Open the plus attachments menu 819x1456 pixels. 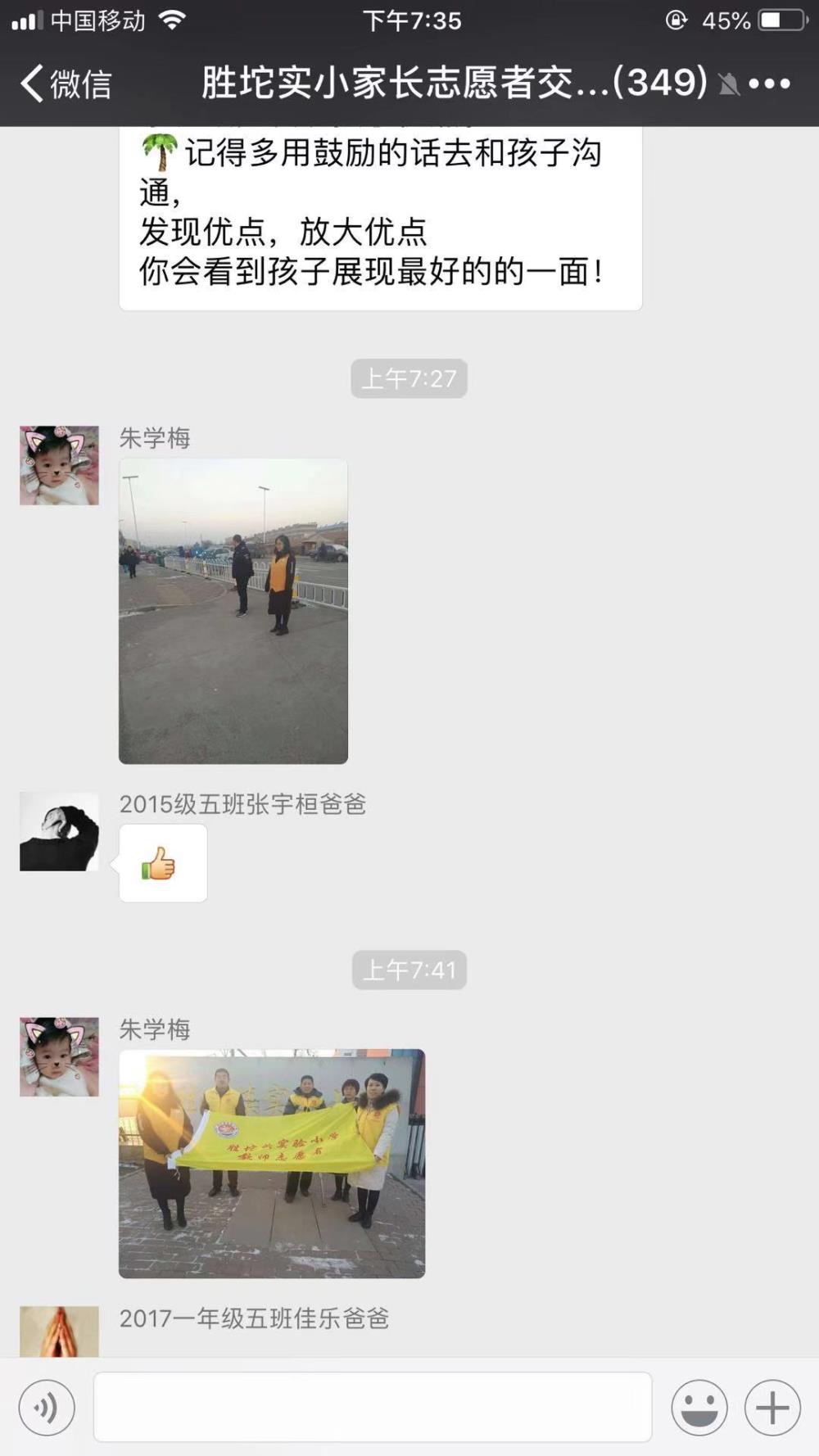(772, 1408)
